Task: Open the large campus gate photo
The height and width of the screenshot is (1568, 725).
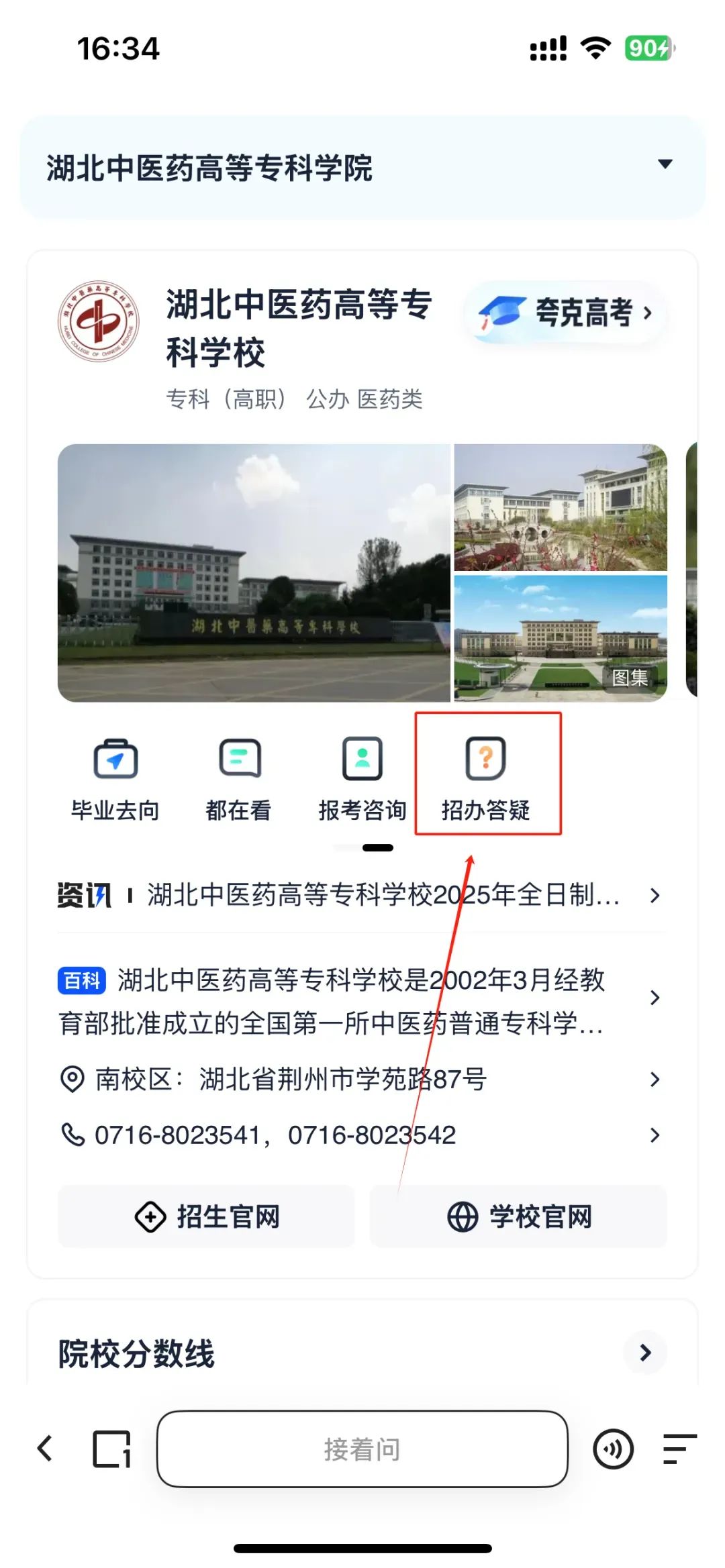Action: tap(254, 572)
